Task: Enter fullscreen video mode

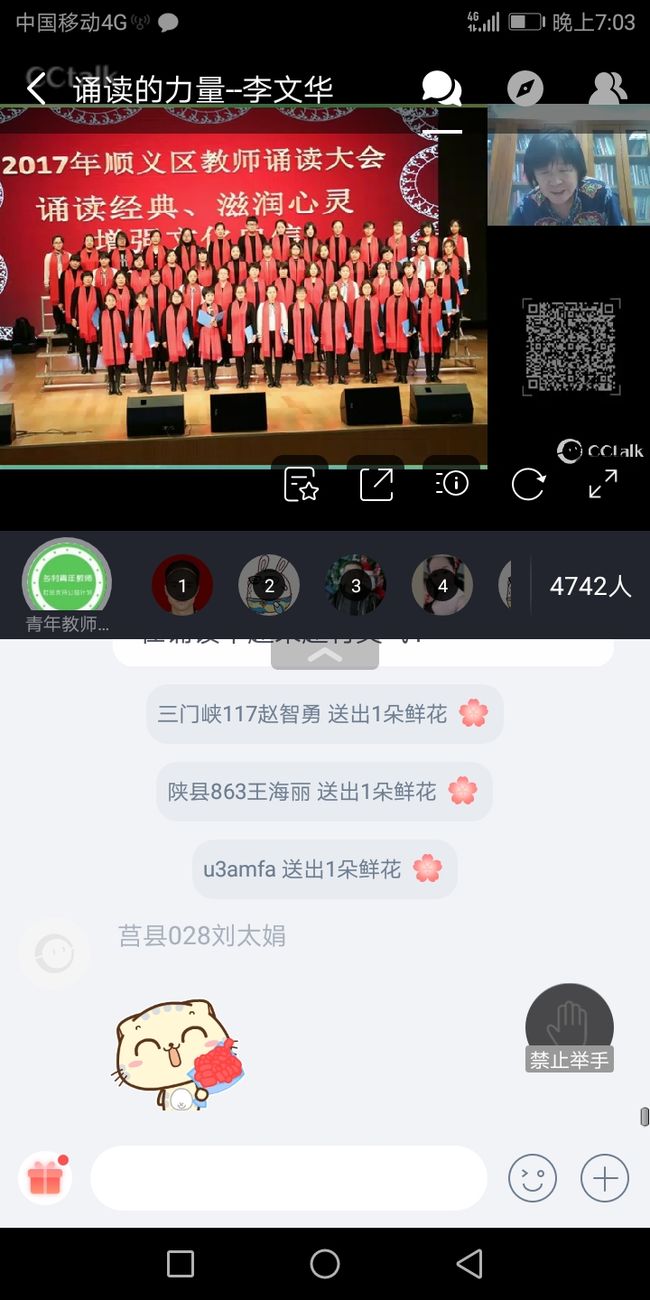Action: pyautogui.click(x=603, y=484)
